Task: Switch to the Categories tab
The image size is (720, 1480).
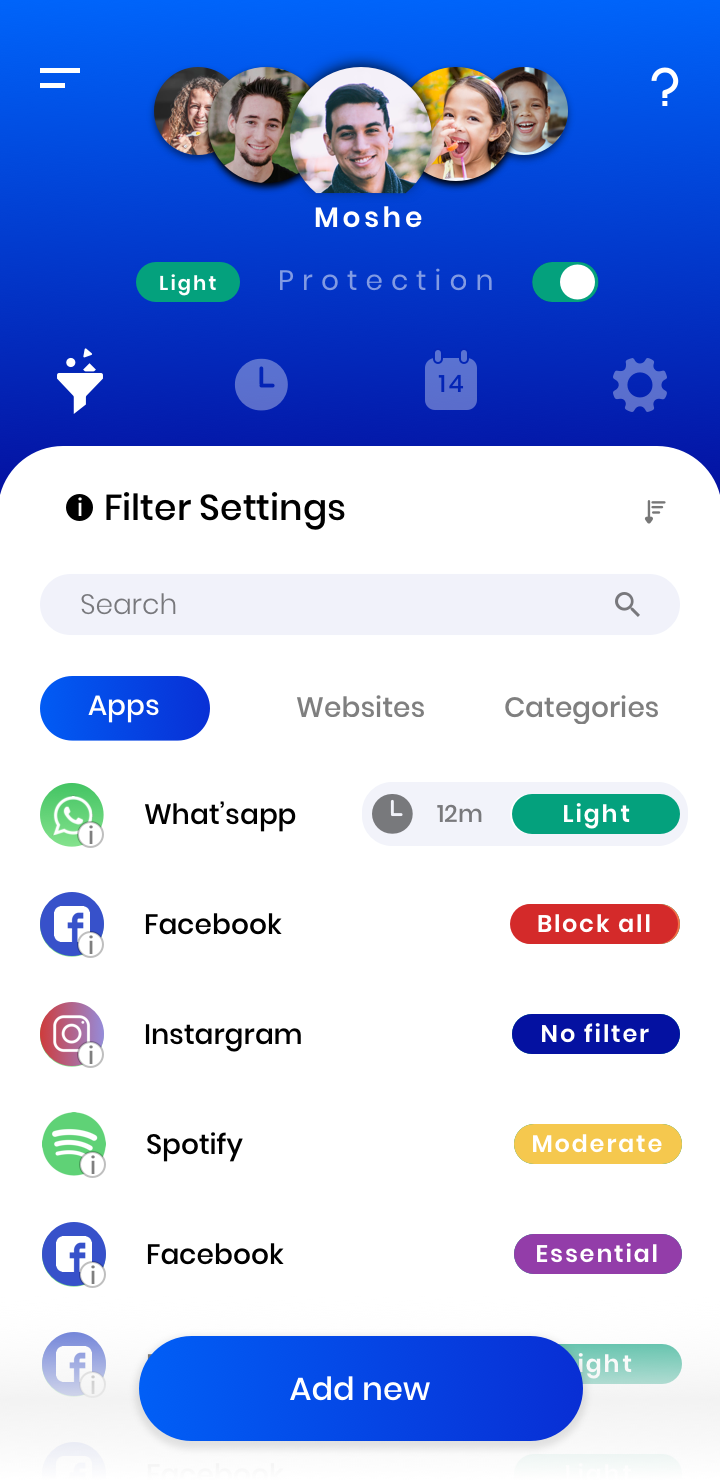Action: pyautogui.click(x=581, y=707)
